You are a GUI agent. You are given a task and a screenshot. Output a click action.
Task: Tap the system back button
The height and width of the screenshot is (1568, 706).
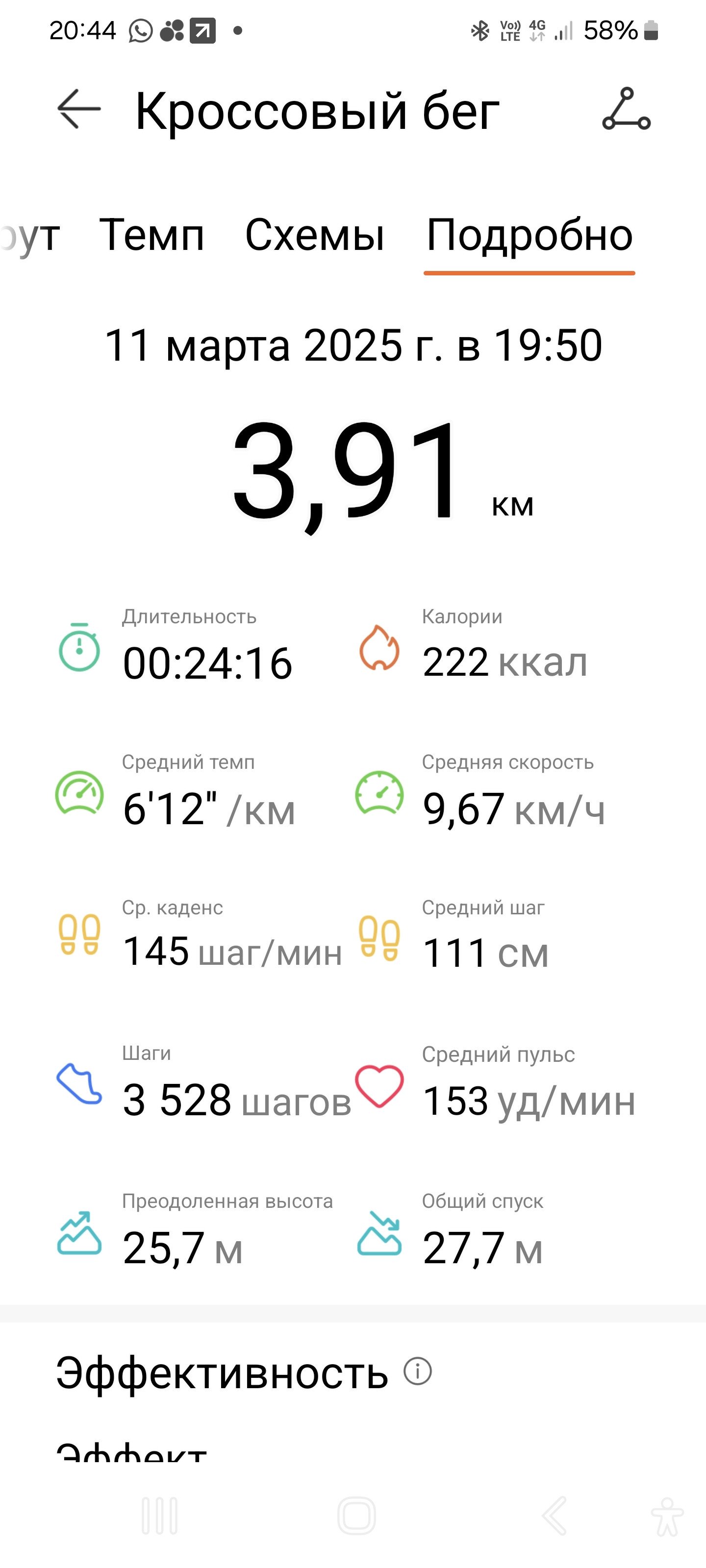555,1516
